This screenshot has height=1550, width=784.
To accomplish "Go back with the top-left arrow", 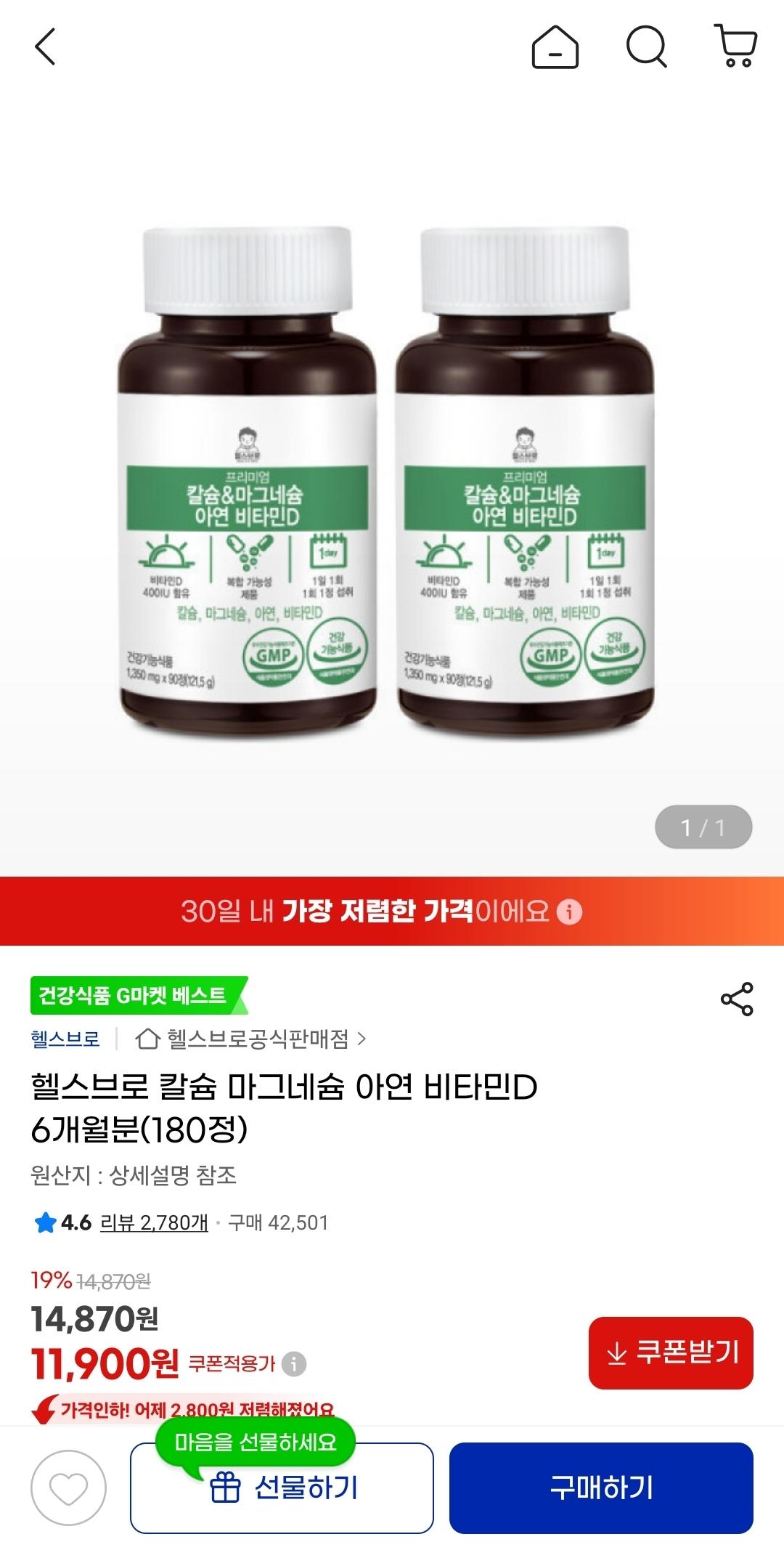I will (x=45, y=47).
